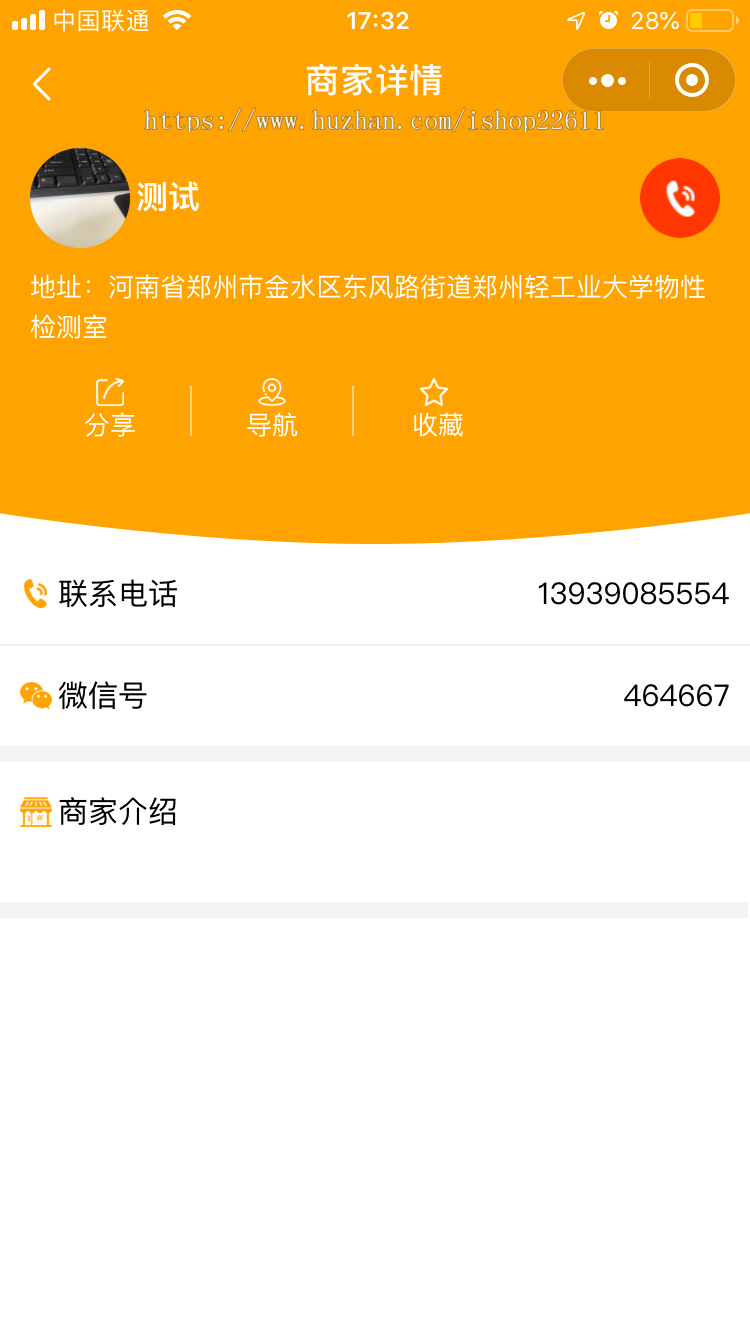
Task: Tap 中国联通 carrier label in status bar
Action: pyautogui.click(x=100, y=20)
